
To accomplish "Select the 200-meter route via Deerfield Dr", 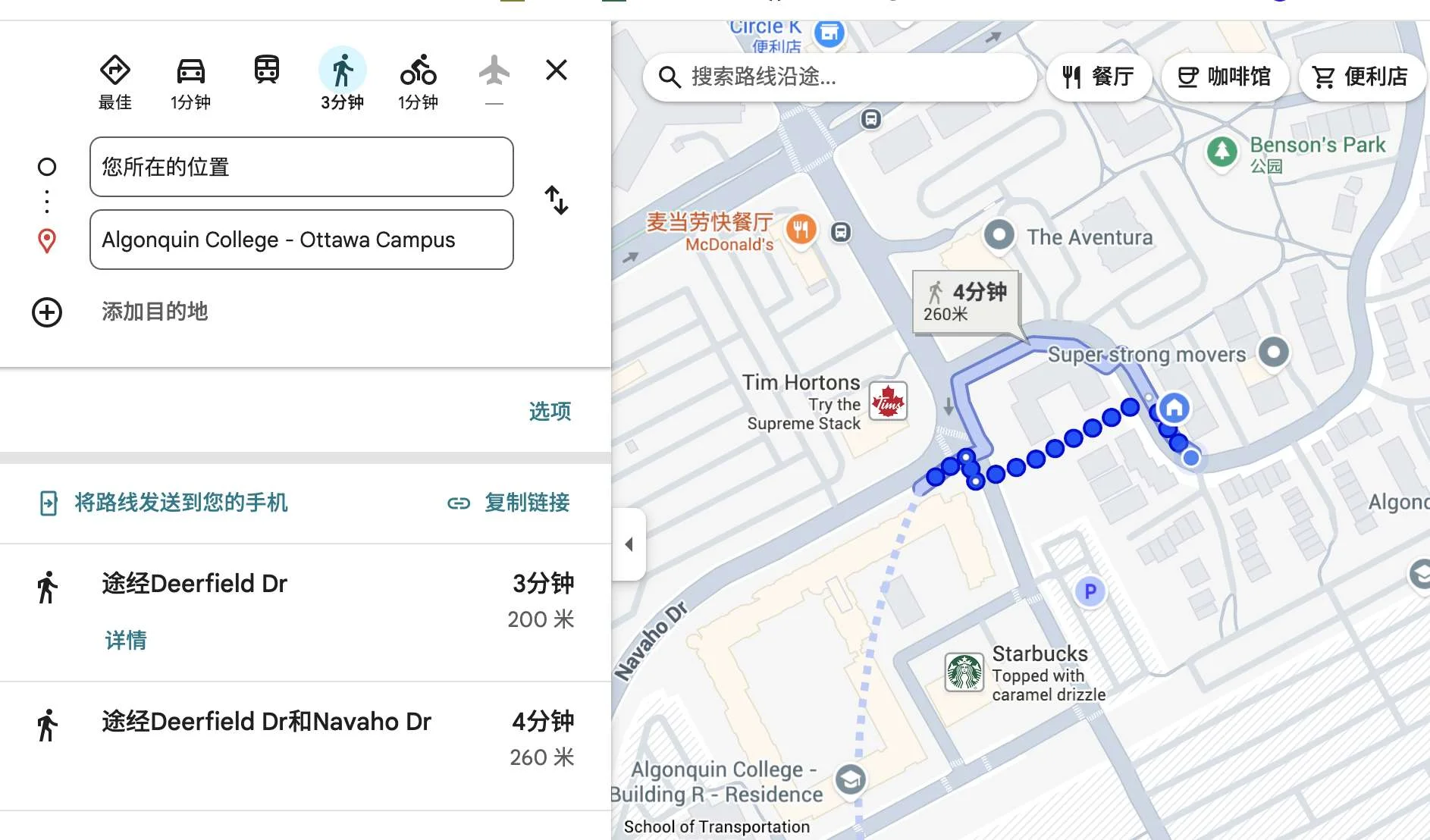I will [x=303, y=599].
